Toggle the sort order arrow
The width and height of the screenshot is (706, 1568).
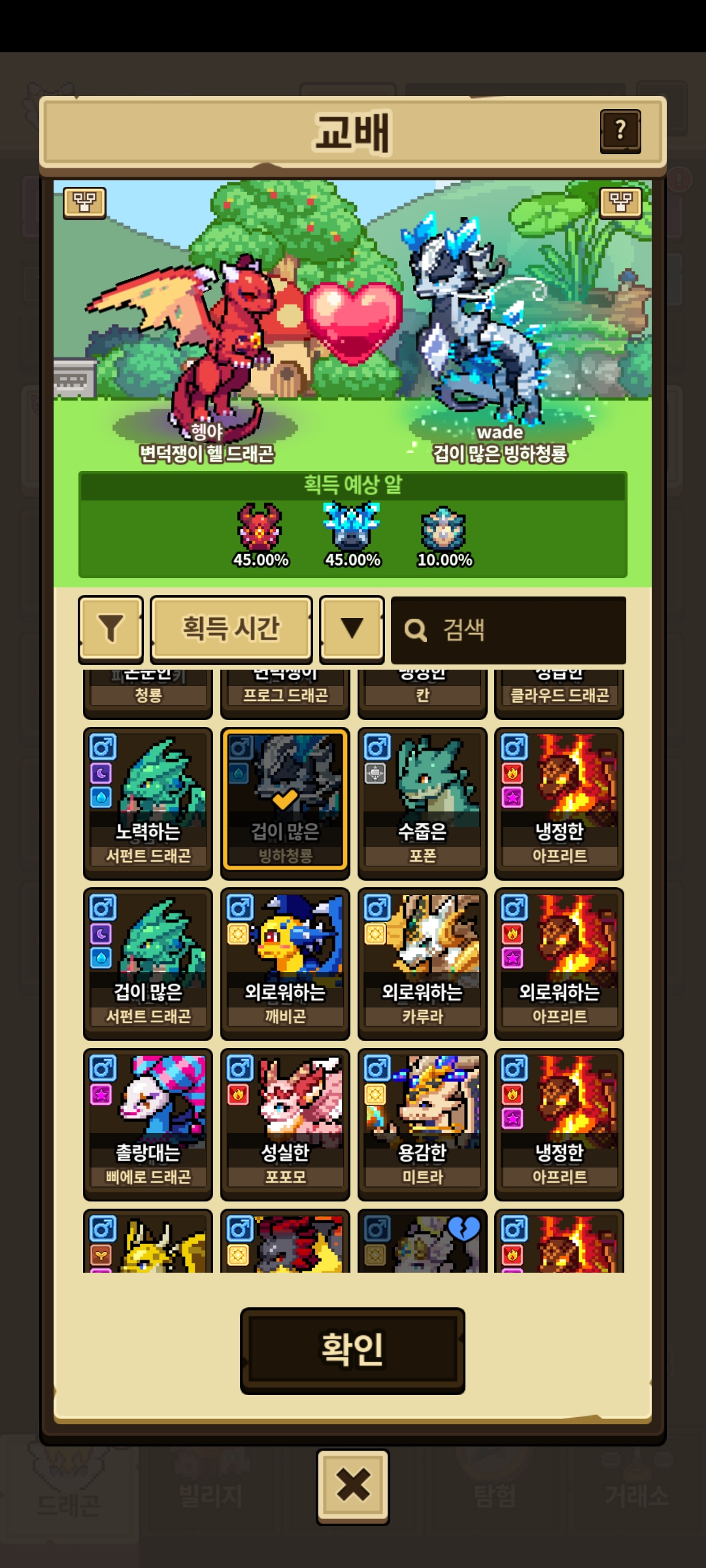[x=352, y=629]
